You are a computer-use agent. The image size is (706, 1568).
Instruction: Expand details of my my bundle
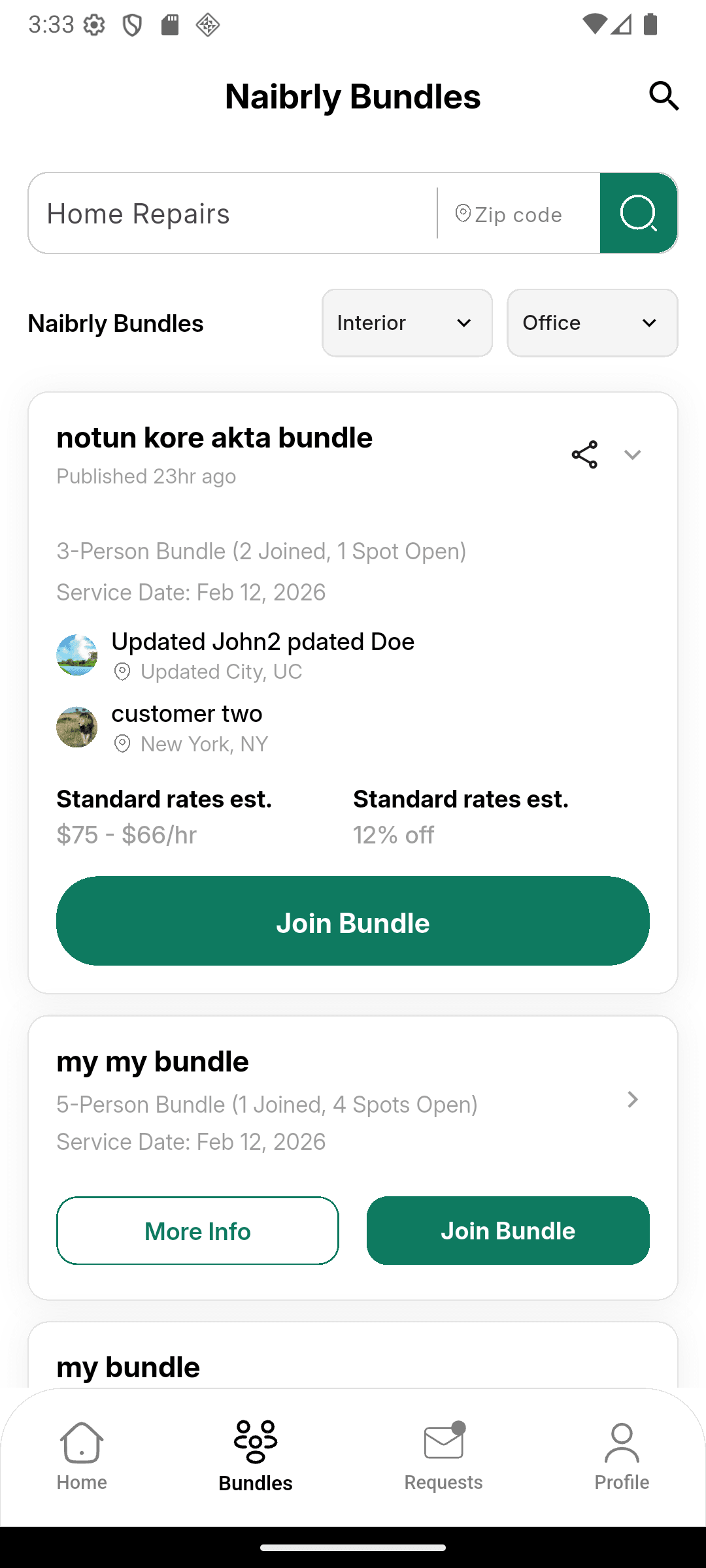point(632,1100)
